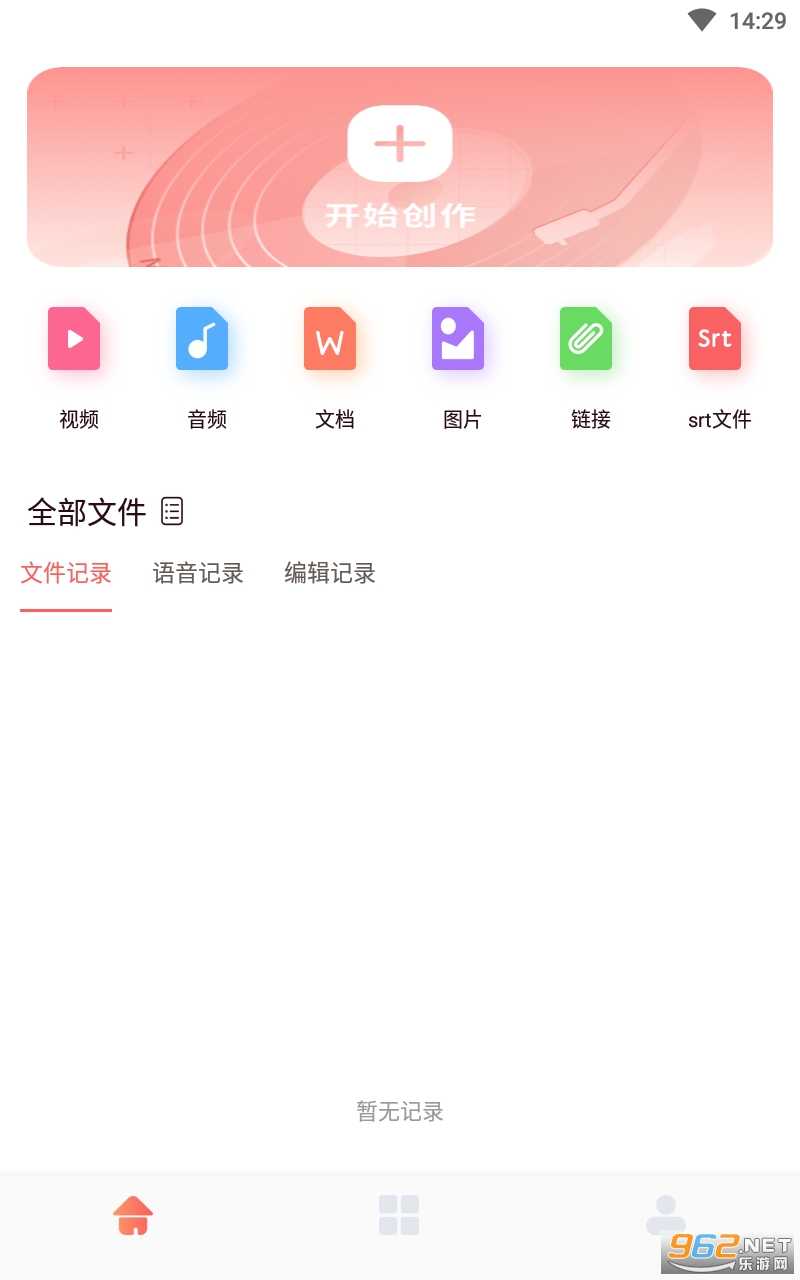Viewport: 800px width, 1280px height.
Task: Open the profile tab in bottom bar
Action: coord(666,1215)
